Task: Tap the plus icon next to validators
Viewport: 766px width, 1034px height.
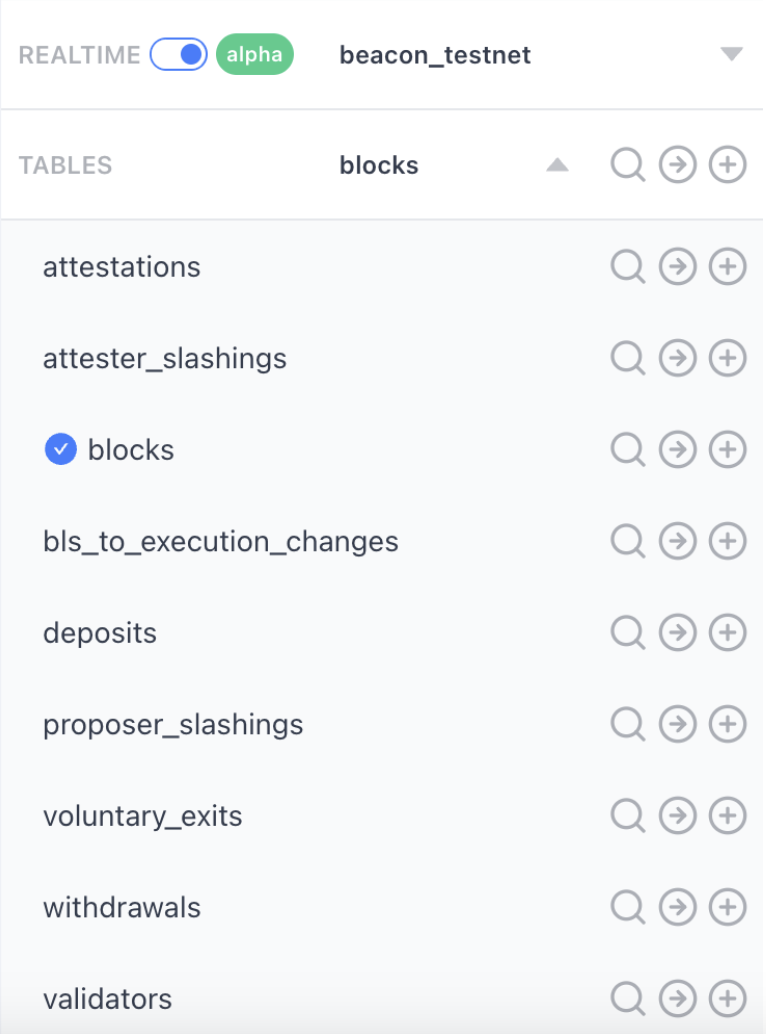Action: 728,998
